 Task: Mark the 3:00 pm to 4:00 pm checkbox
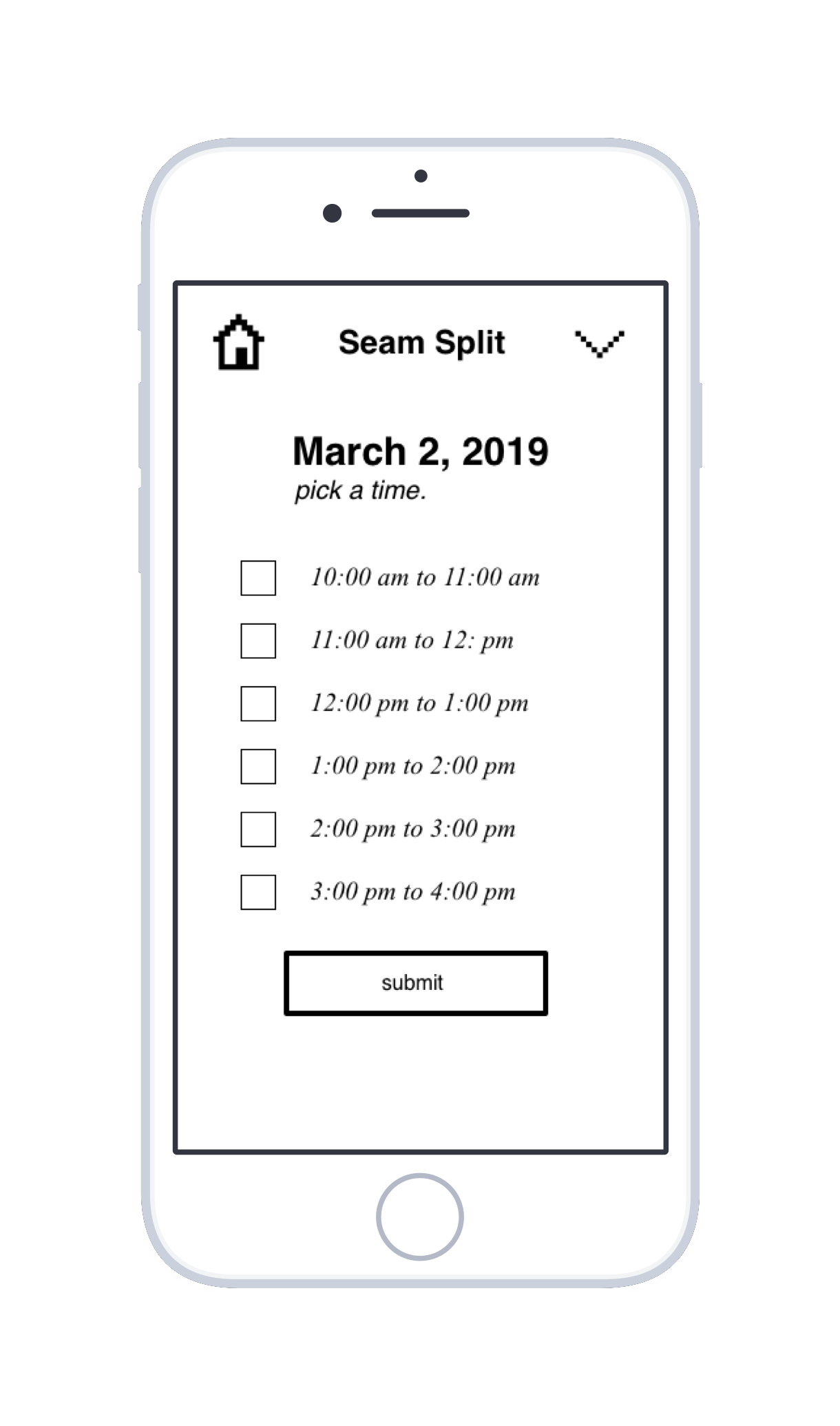(x=258, y=892)
